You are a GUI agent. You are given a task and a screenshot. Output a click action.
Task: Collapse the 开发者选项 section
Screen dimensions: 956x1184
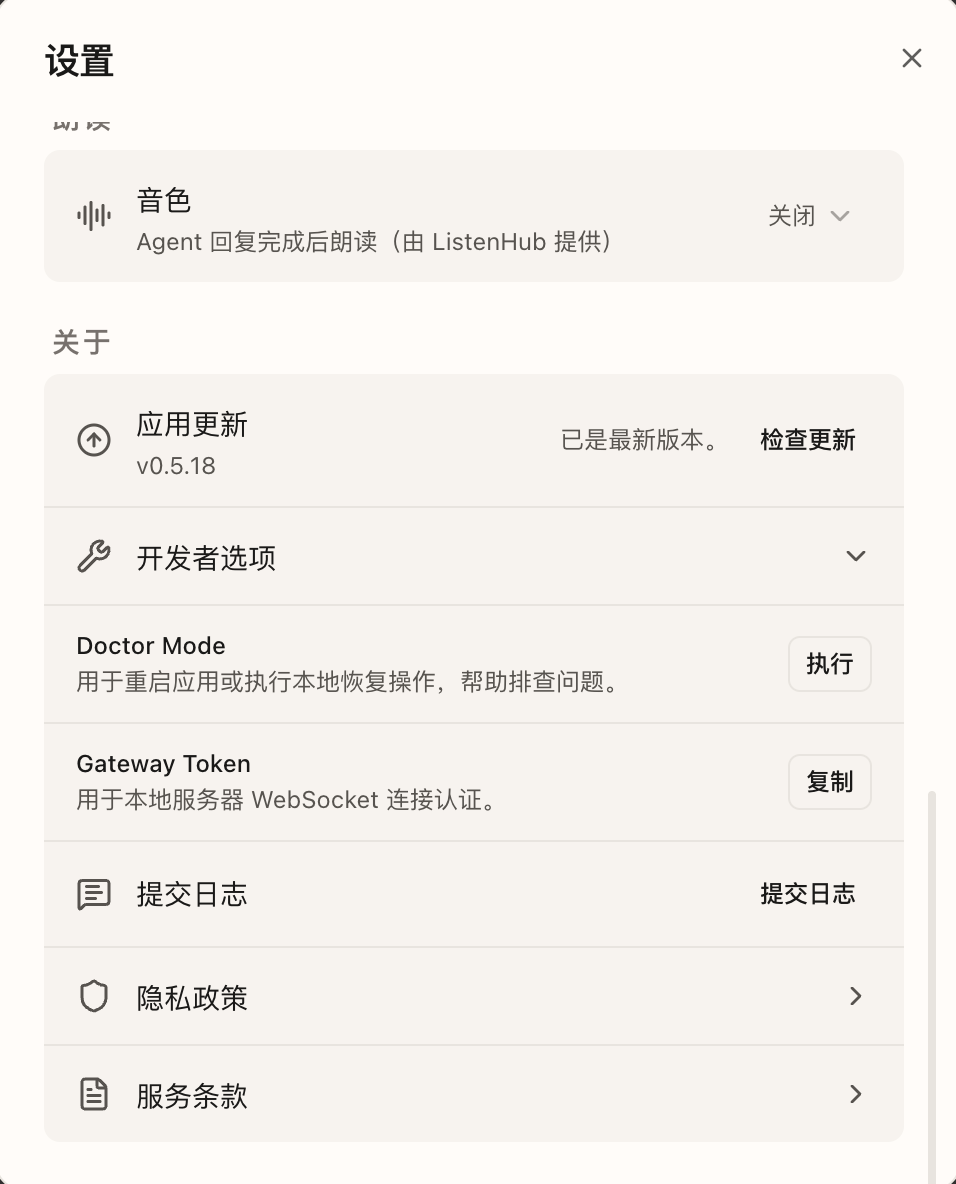point(855,556)
